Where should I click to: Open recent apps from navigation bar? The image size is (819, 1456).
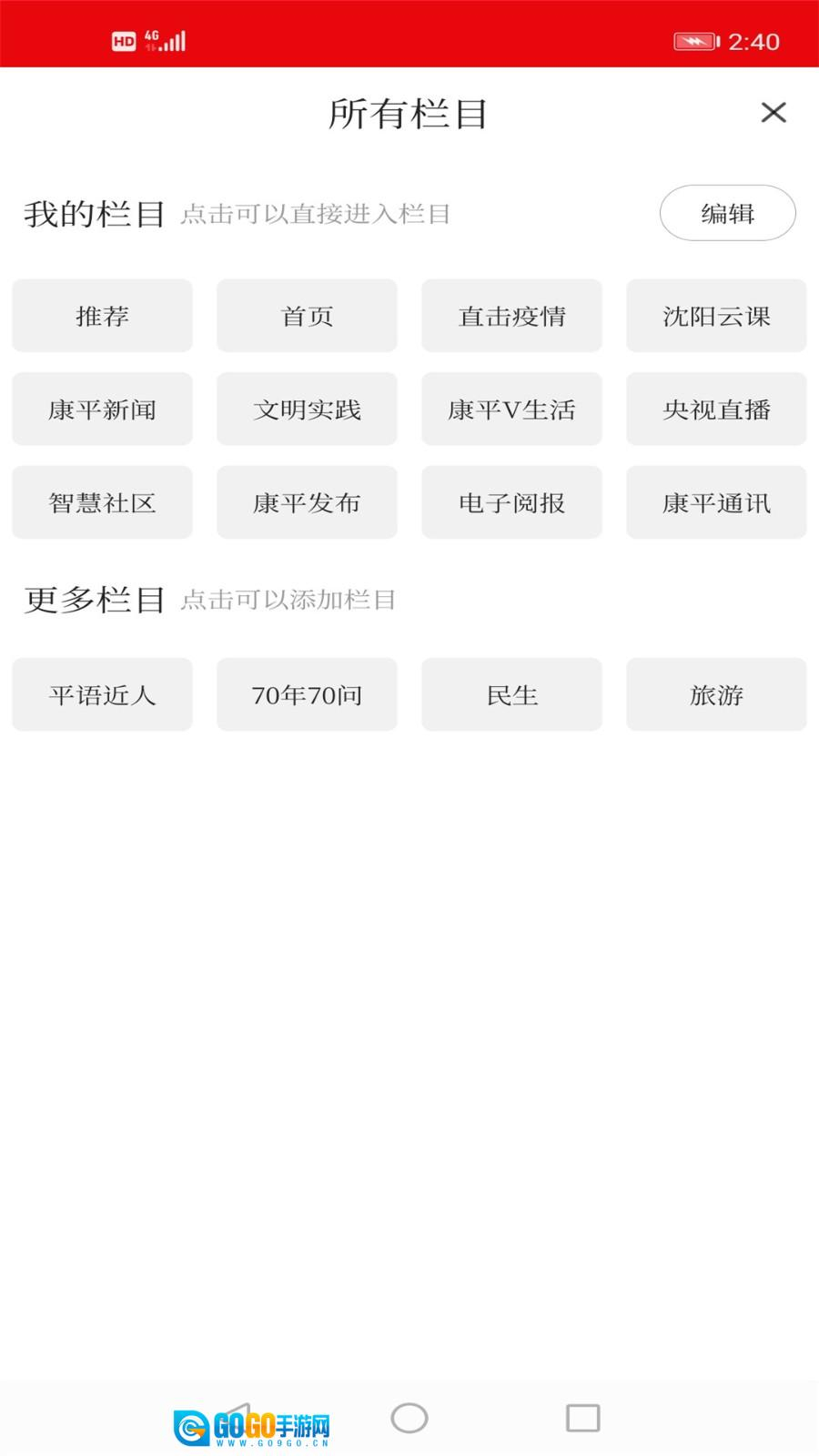pos(582,1418)
